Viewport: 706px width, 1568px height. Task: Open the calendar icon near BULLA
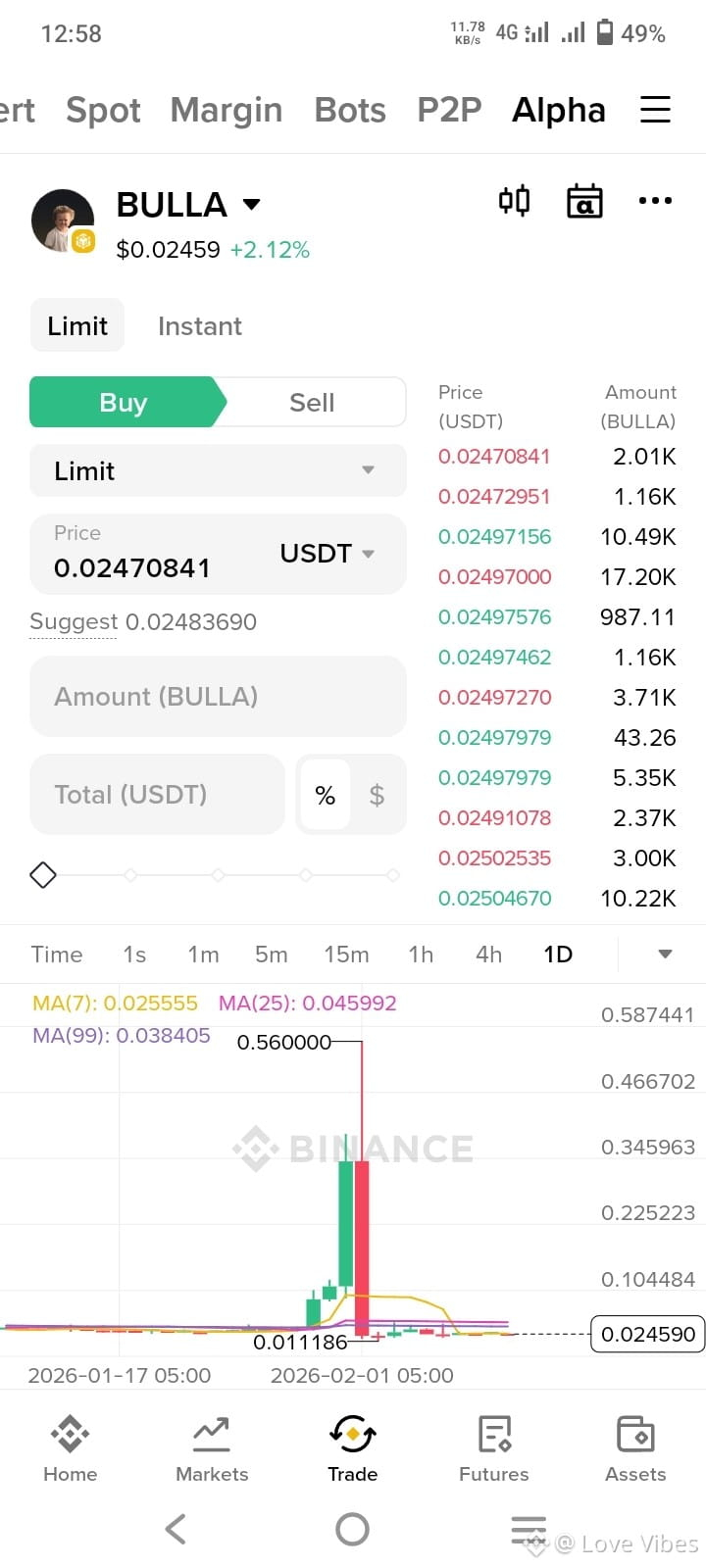(584, 201)
